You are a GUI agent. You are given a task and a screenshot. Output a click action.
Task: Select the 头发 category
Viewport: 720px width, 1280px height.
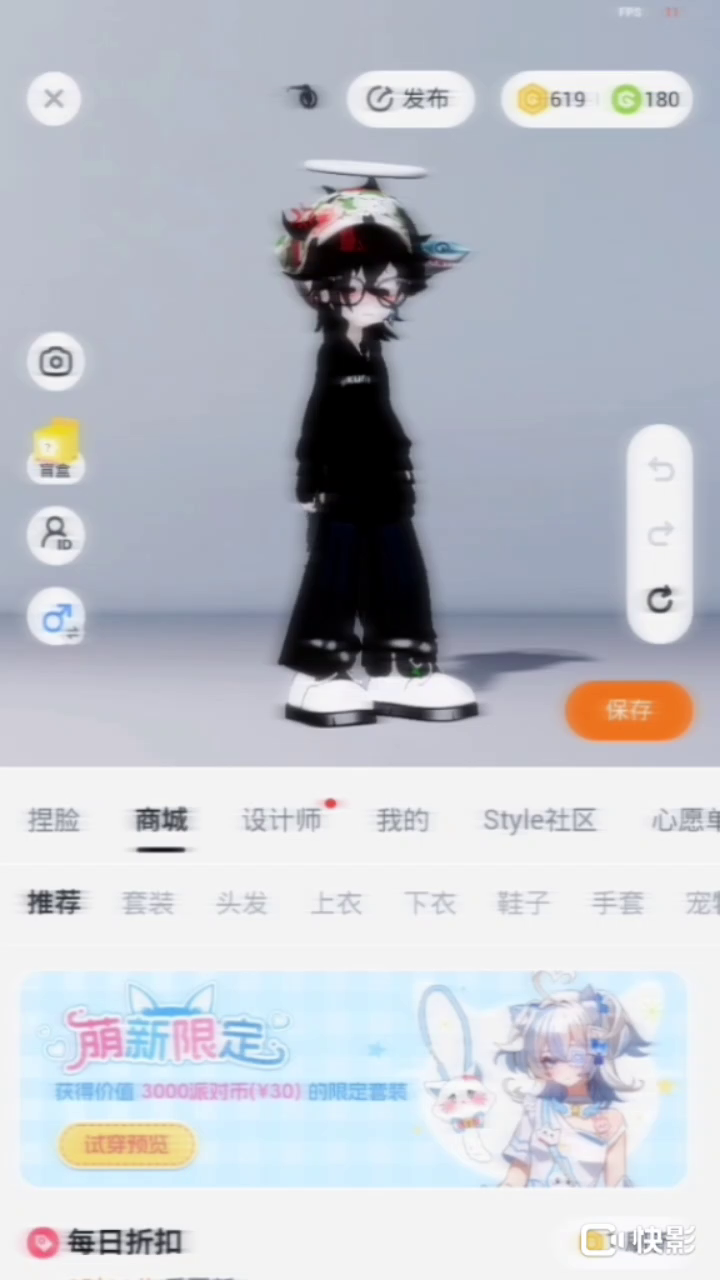click(242, 903)
